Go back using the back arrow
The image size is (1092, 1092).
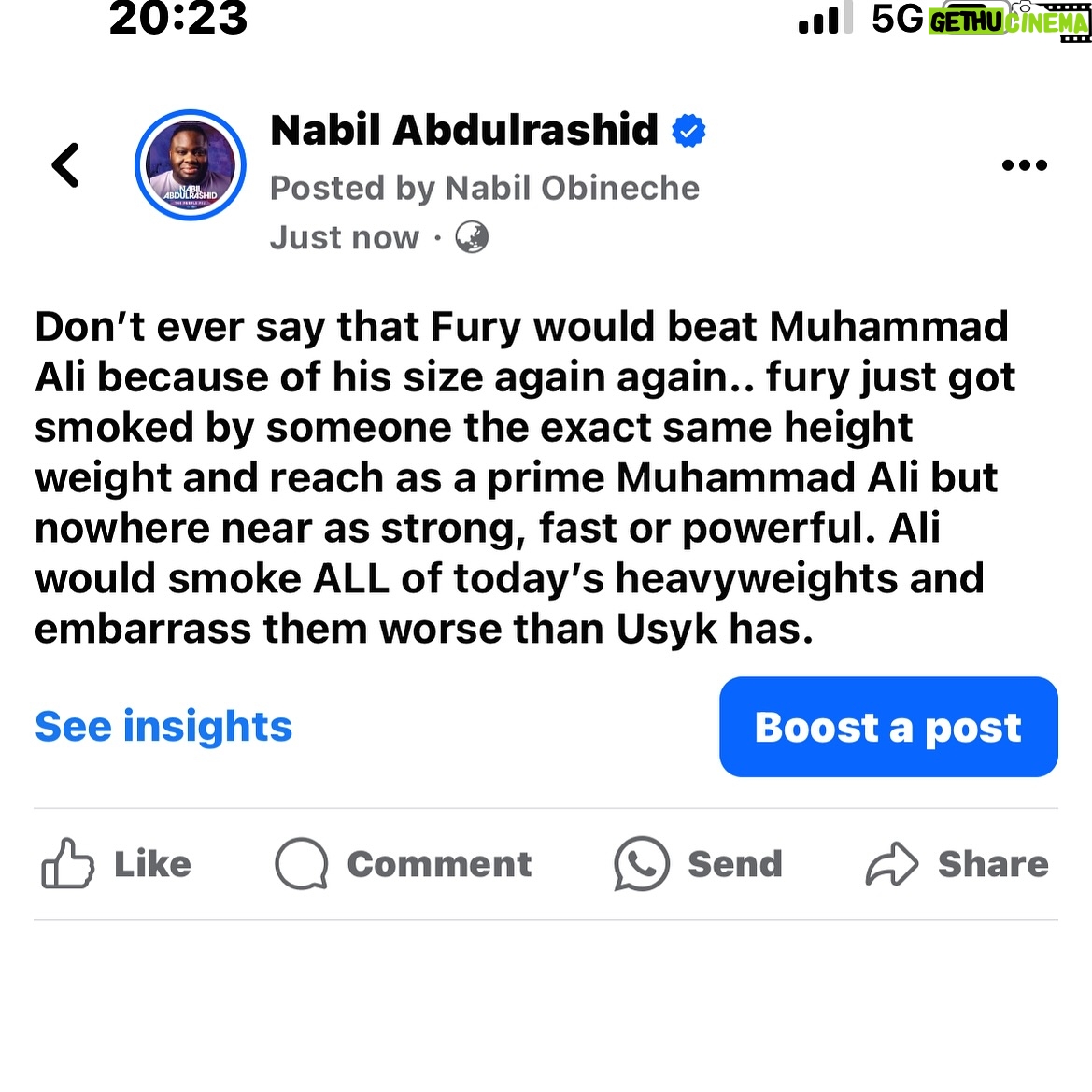(x=65, y=165)
